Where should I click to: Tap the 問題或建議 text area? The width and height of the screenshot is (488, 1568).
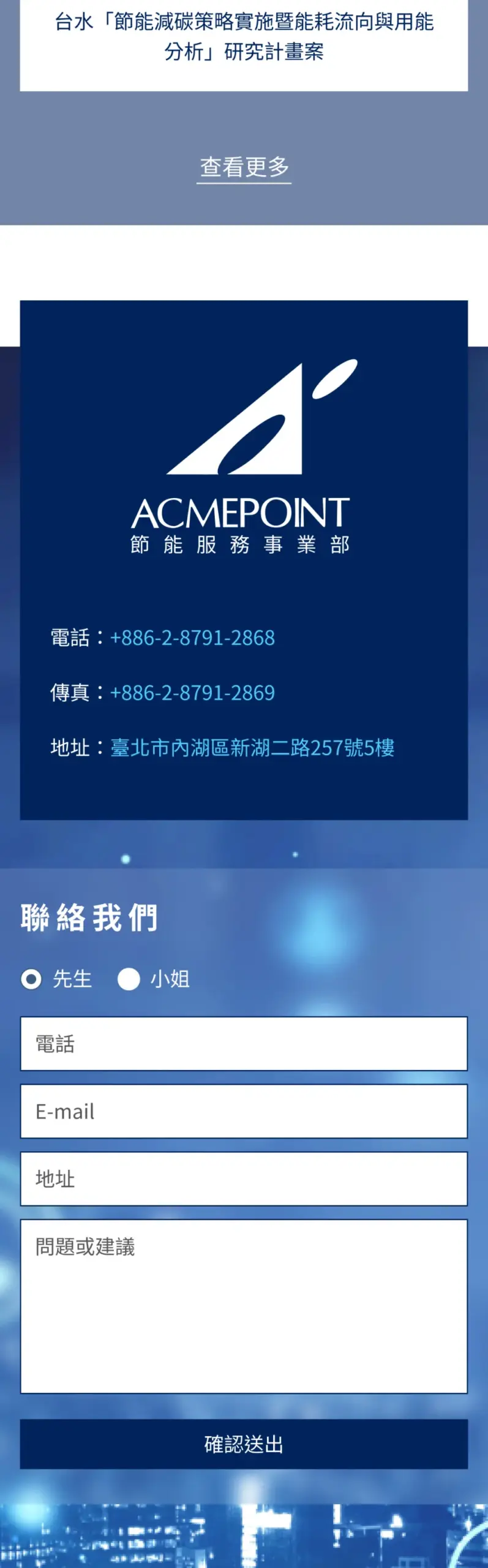coord(244,1306)
